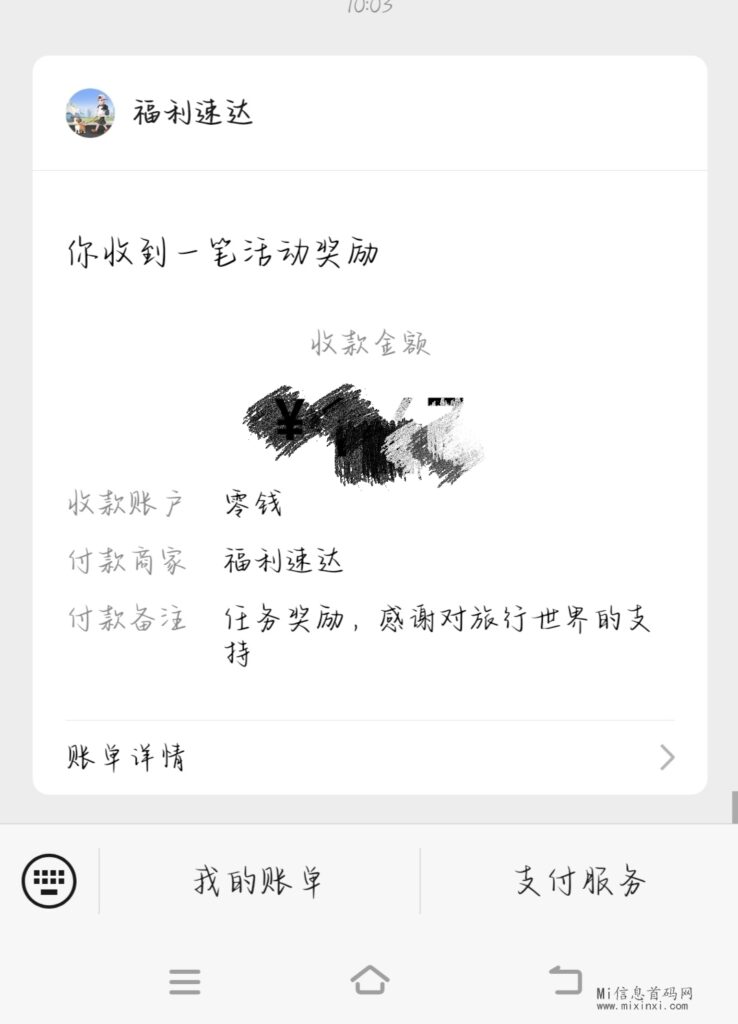The image size is (738, 1024).
Task: Tap the 福利速达 avatar
Action: click(x=90, y=113)
